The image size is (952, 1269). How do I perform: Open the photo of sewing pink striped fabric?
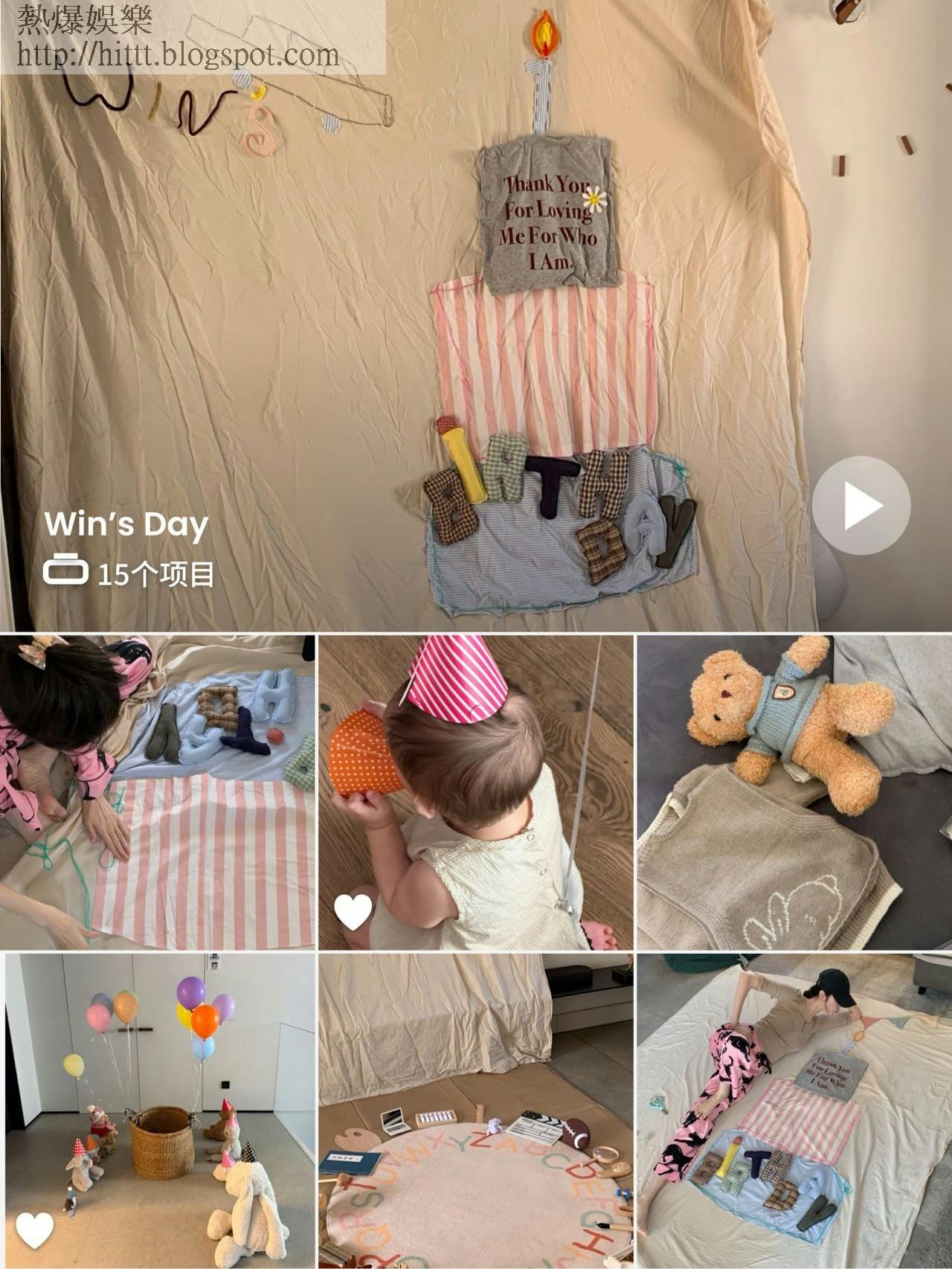[x=158, y=792]
